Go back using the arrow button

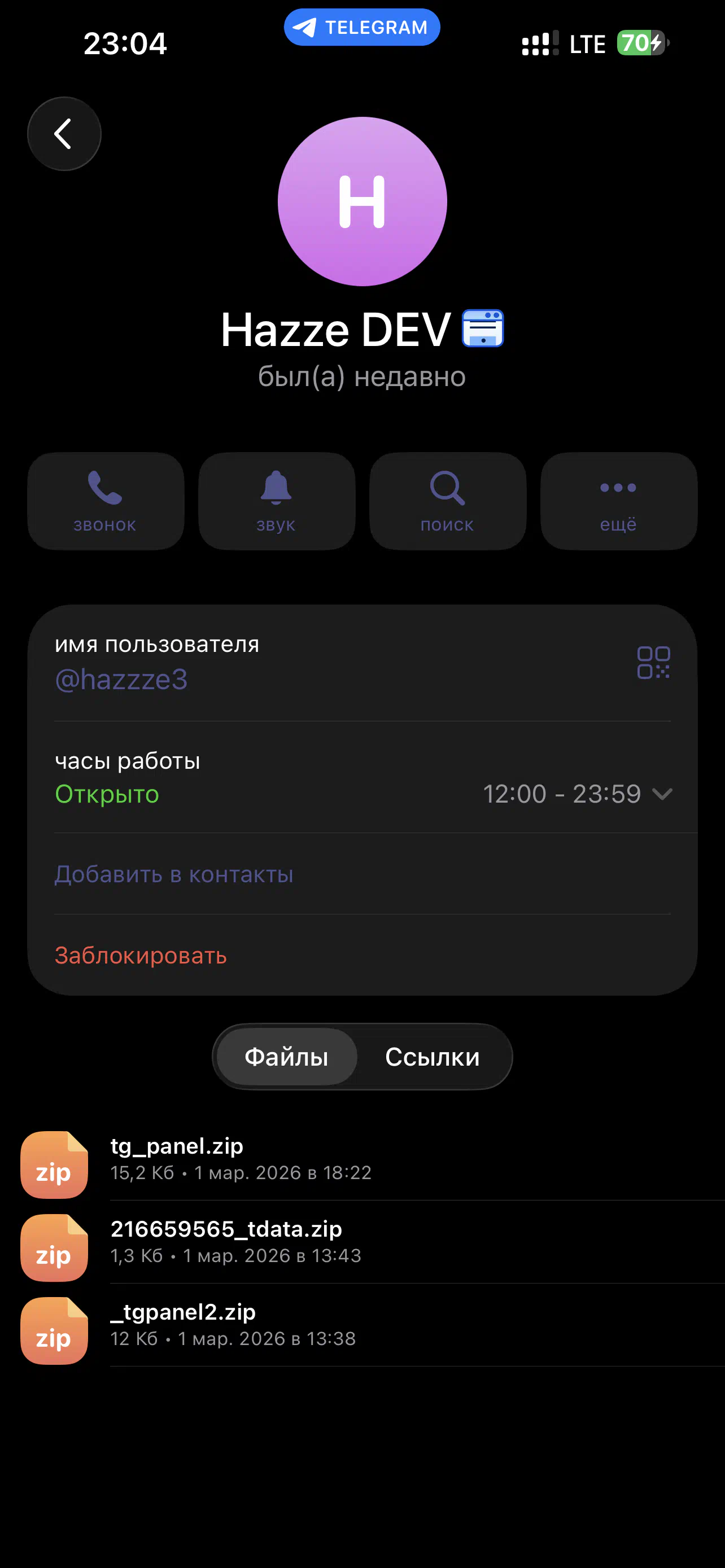pyautogui.click(x=64, y=134)
